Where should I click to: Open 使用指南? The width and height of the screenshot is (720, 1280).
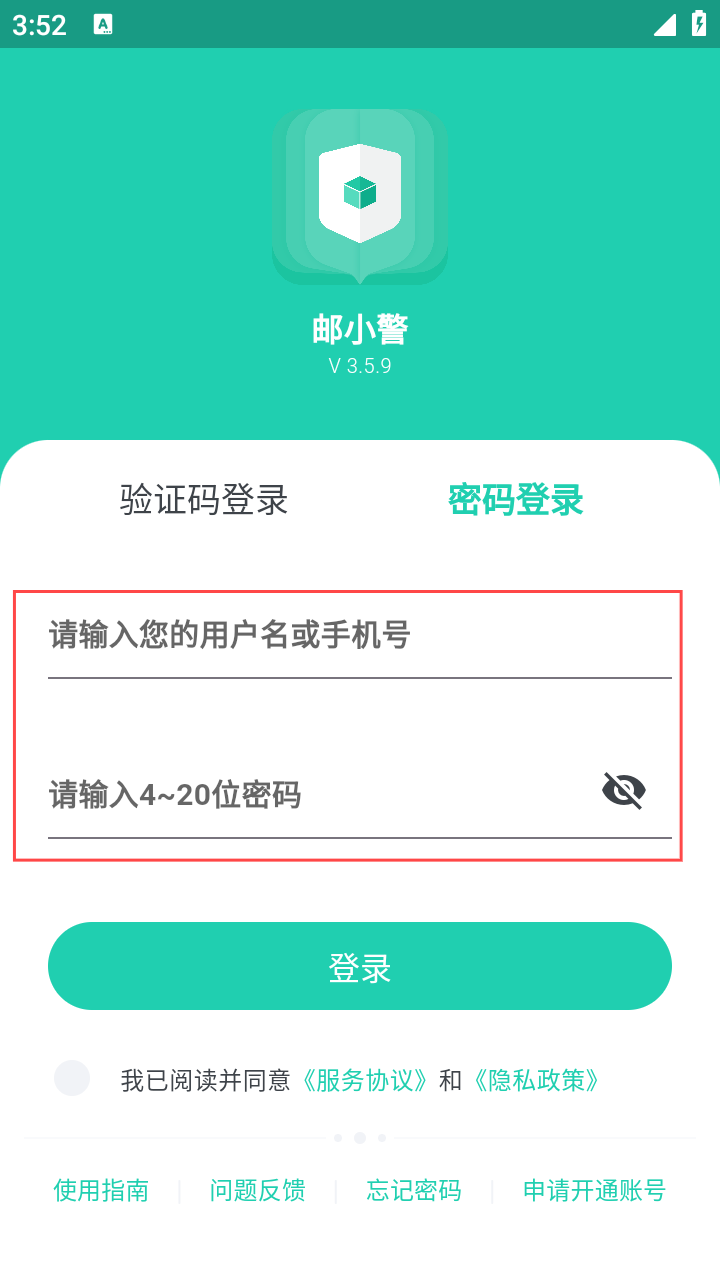point(101,1191)
